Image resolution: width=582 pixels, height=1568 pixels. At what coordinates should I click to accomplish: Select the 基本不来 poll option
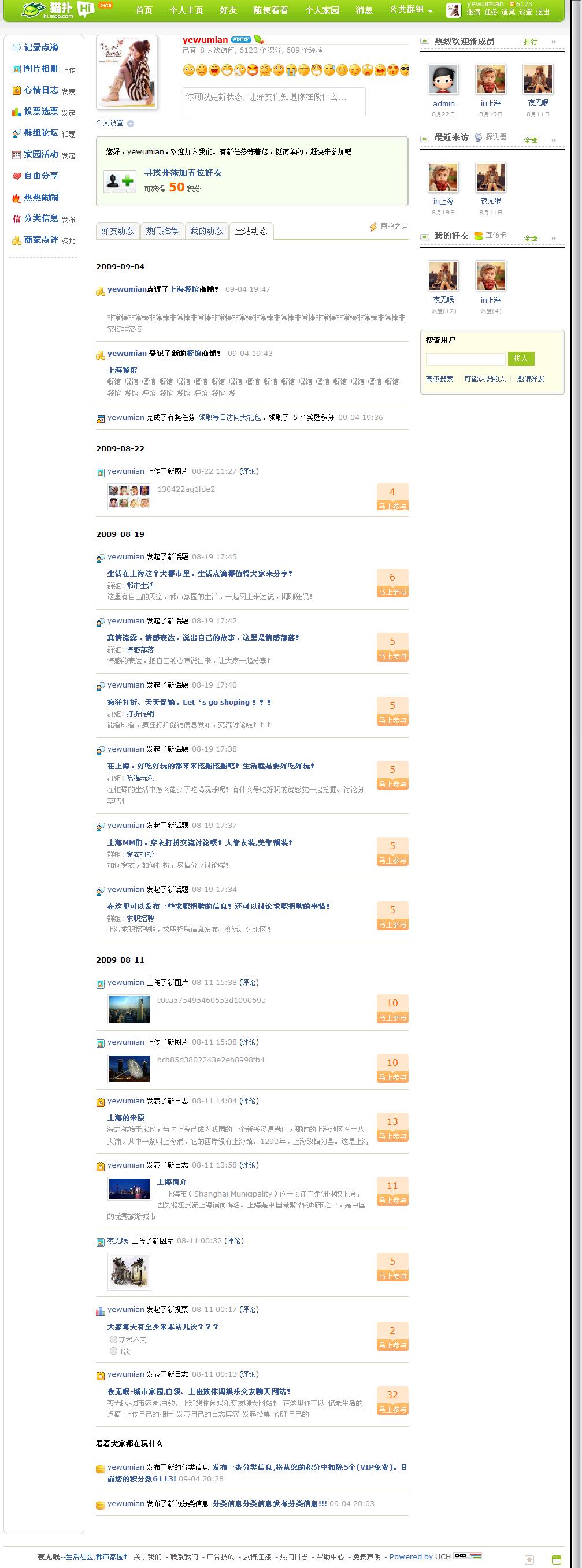113,1339
